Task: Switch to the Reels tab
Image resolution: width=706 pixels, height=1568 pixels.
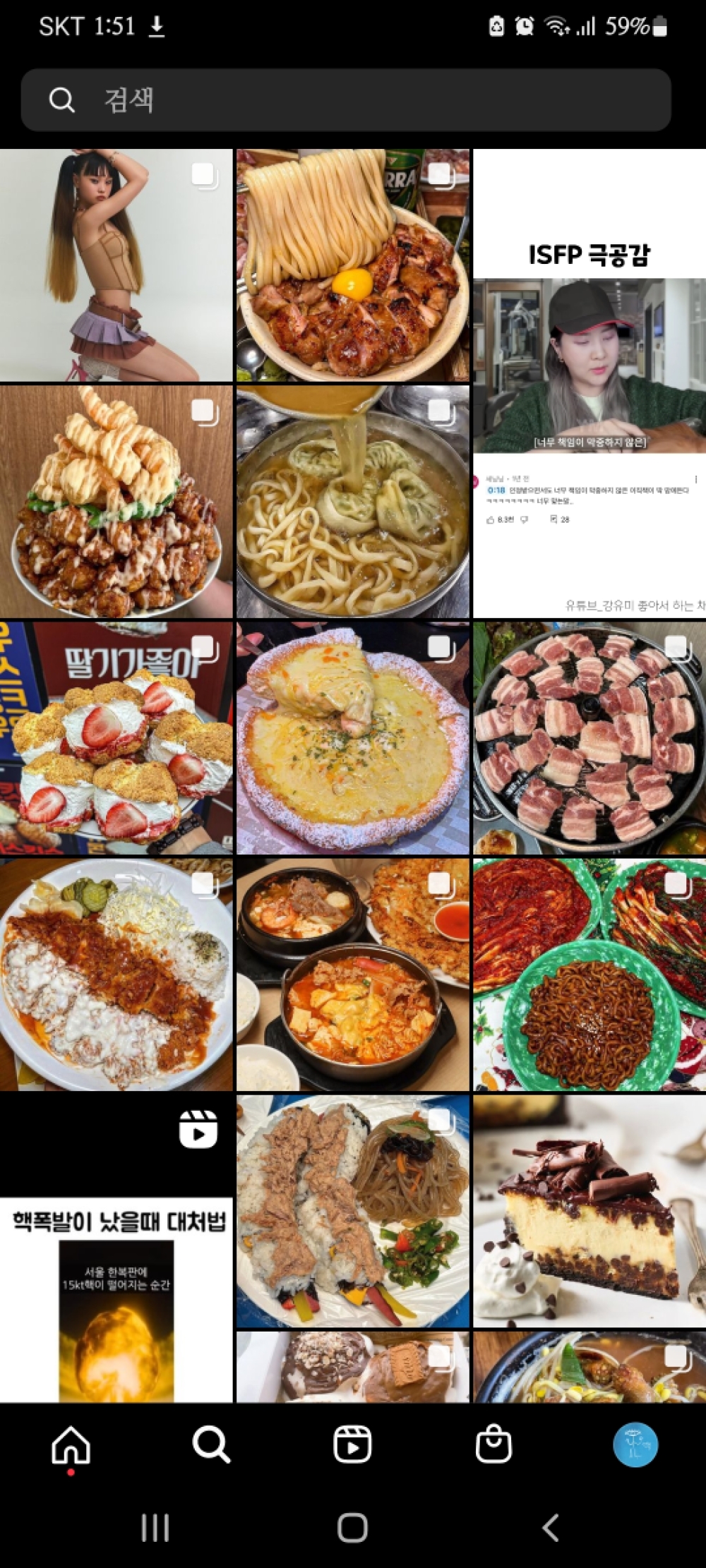Action: coord(352,1444)
